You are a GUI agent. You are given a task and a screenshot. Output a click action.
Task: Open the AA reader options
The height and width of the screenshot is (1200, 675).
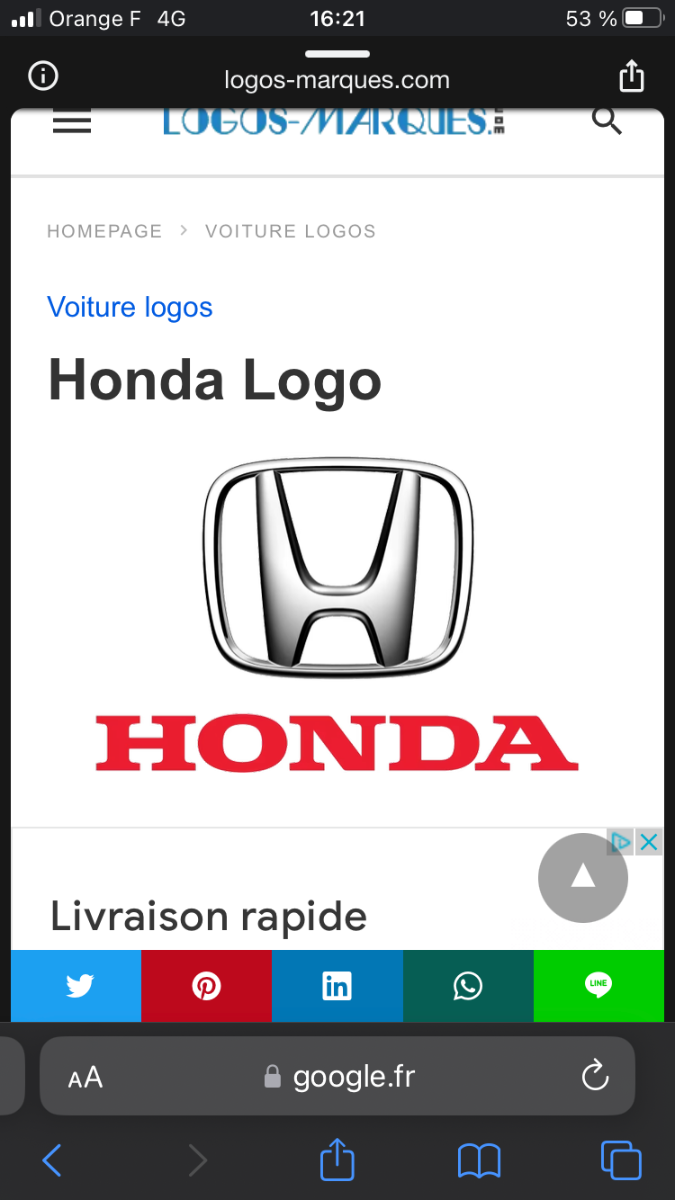pos(85,1077)
